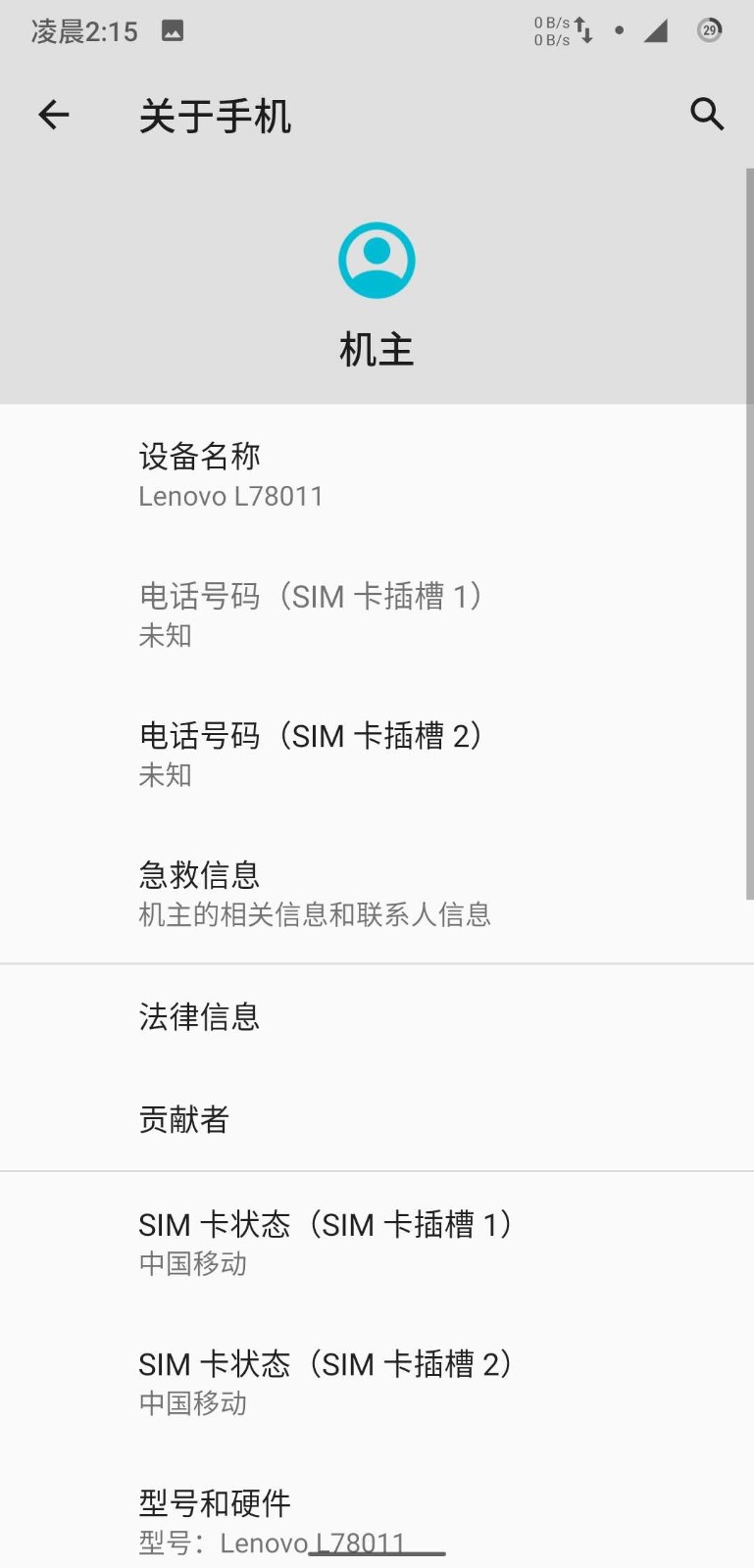The width and height of the screenshot is (754, 1568).
Task: Open 设备名称 Lenovo L78011
Action: (x=377, y=475)
